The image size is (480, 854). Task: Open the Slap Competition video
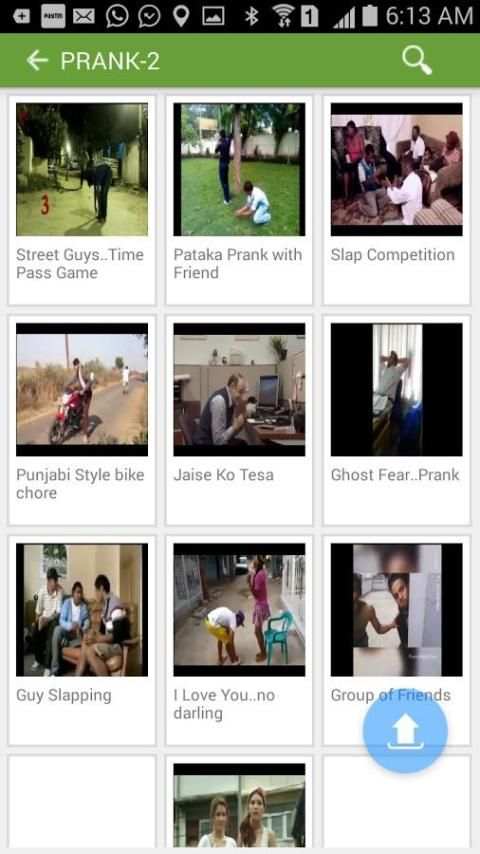click(x=397, y=200)
